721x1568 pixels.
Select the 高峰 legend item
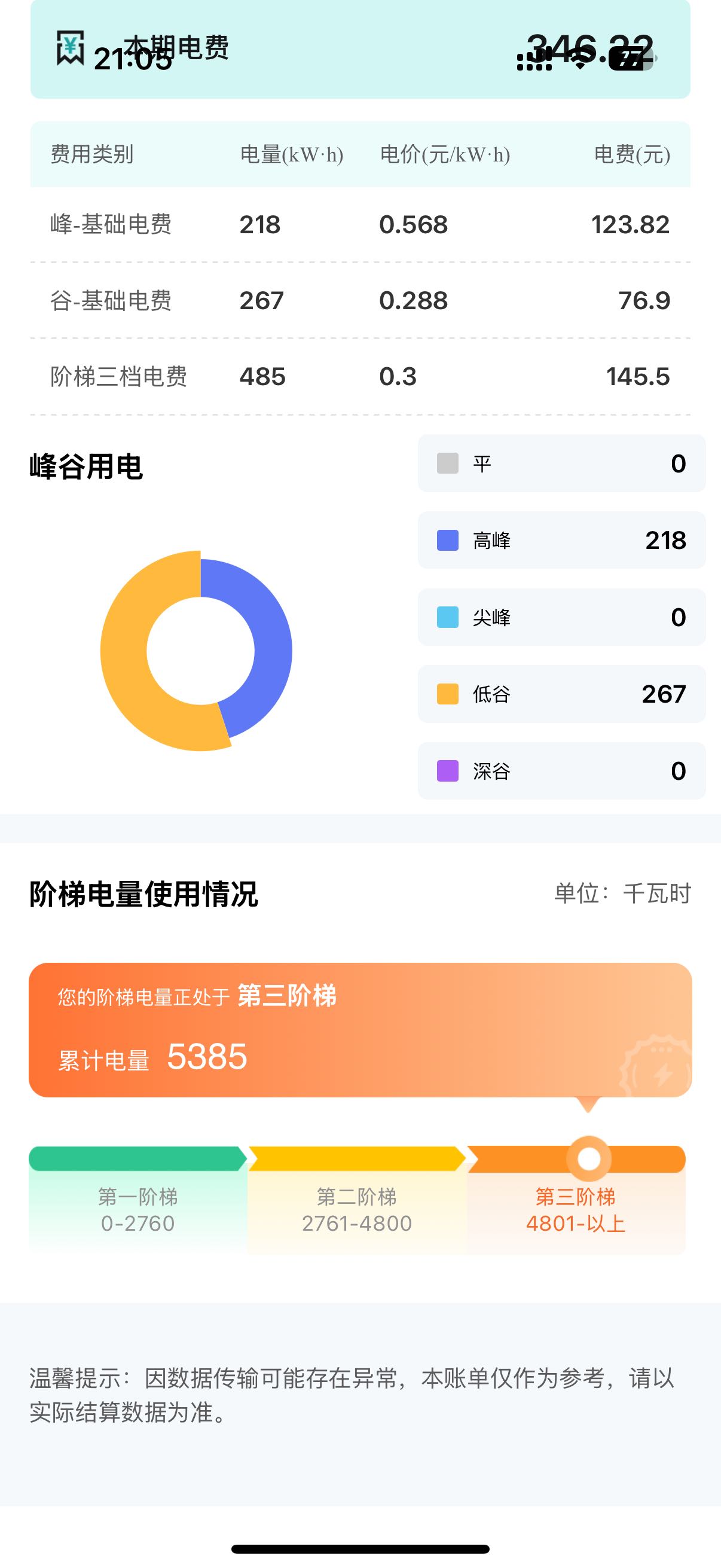point(560,541)
